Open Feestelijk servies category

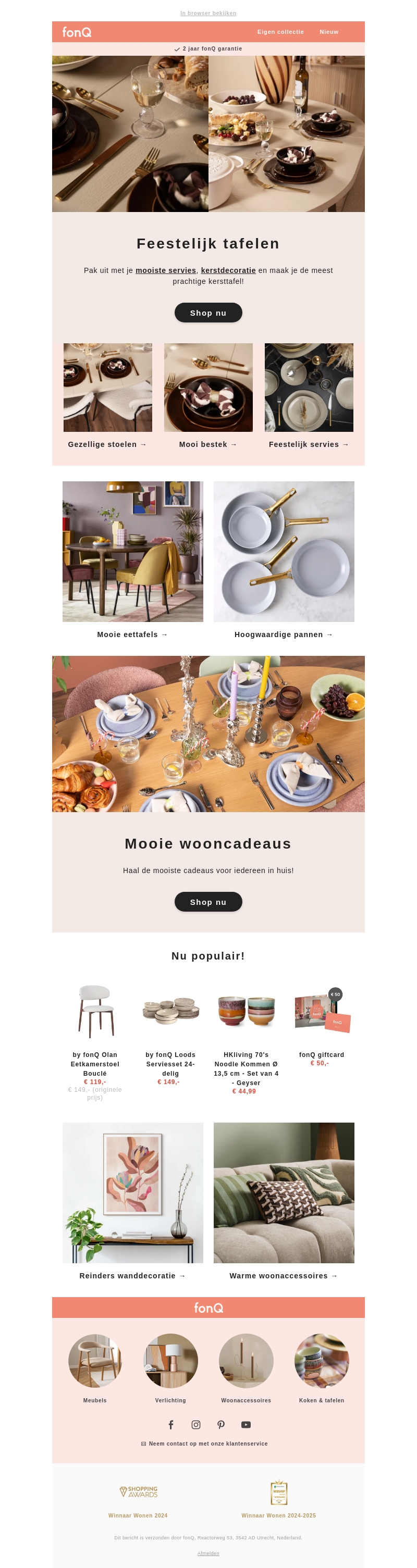(x=309, y=444)
